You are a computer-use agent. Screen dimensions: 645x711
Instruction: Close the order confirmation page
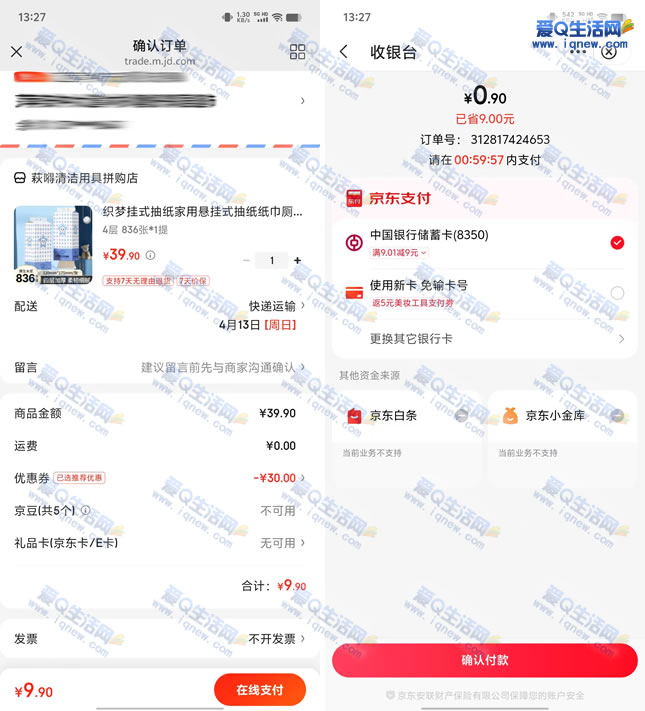[x=16, y=52]
